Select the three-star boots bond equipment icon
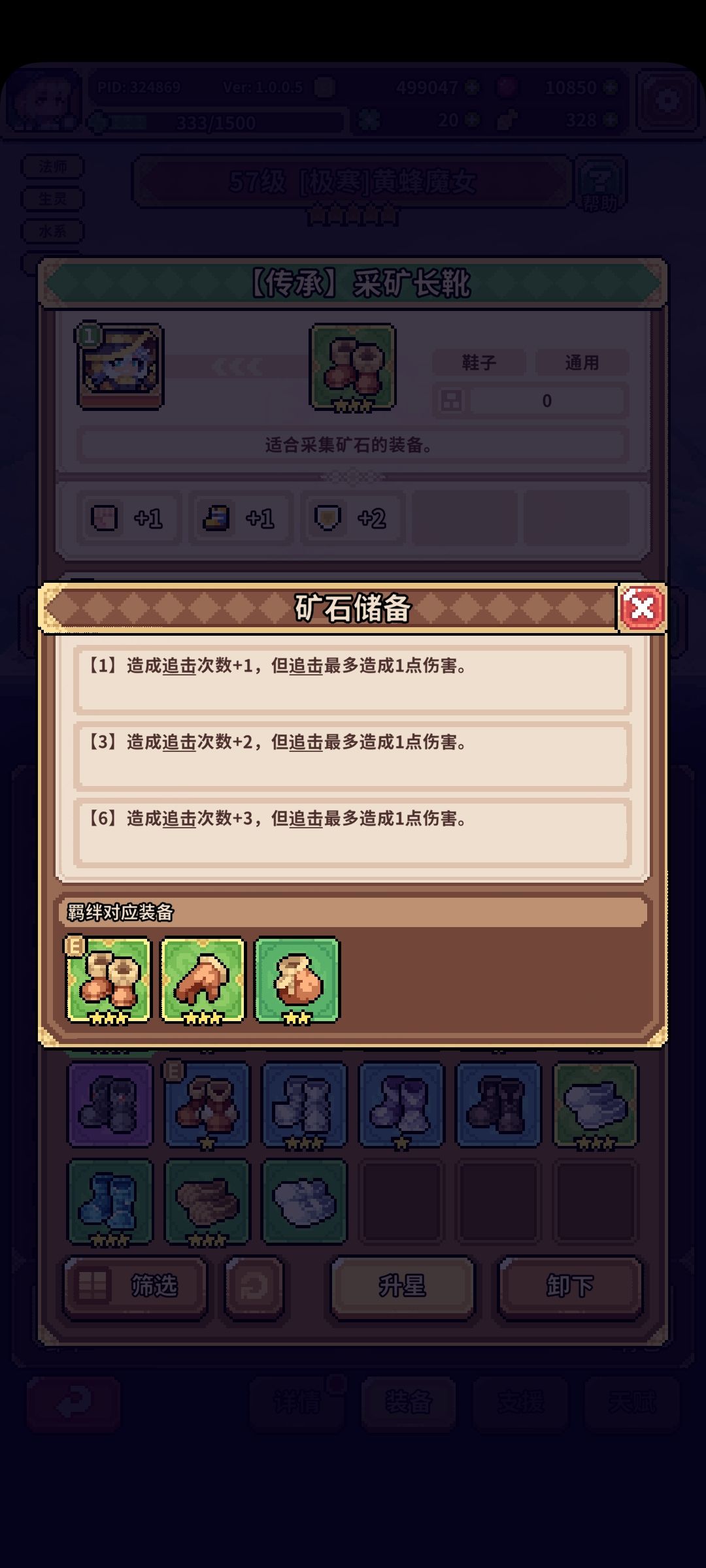Image resolution: width=706 pixels, height=1568 pixels. point(107,979)
